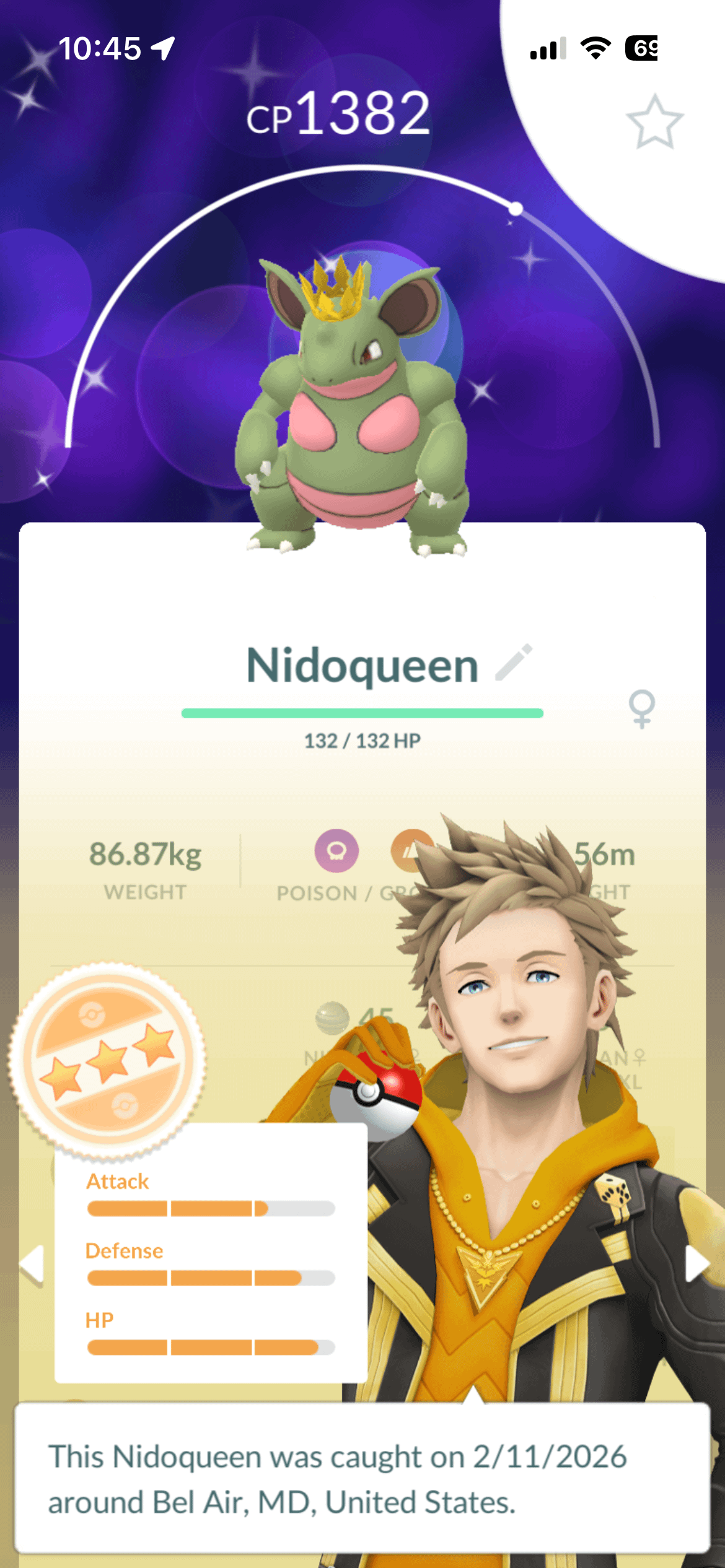
Task: Mark Nidoqueen as favorite with the star
Action: tap(654, 123)
